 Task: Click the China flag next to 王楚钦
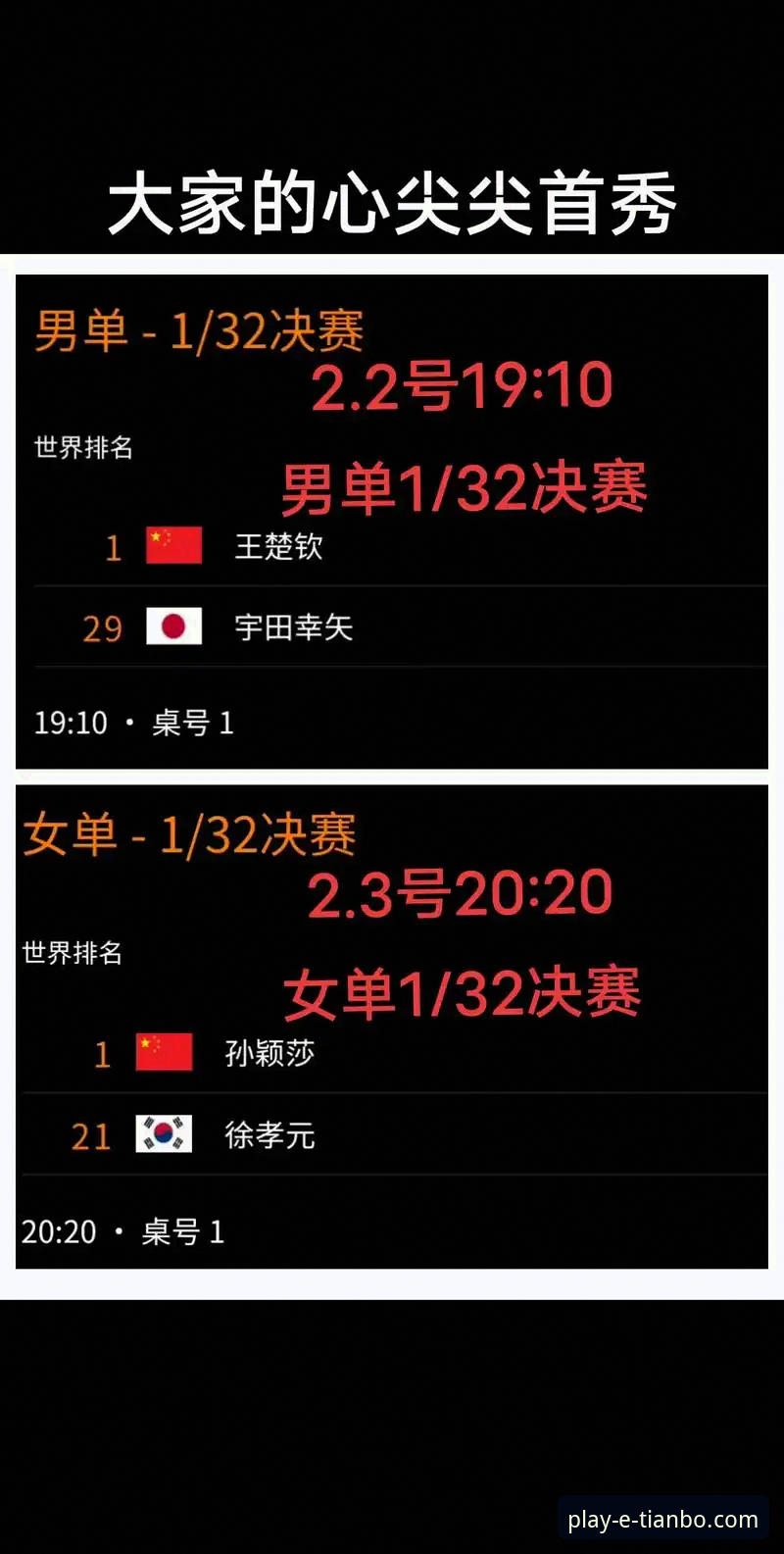click(x=172, y=545)
